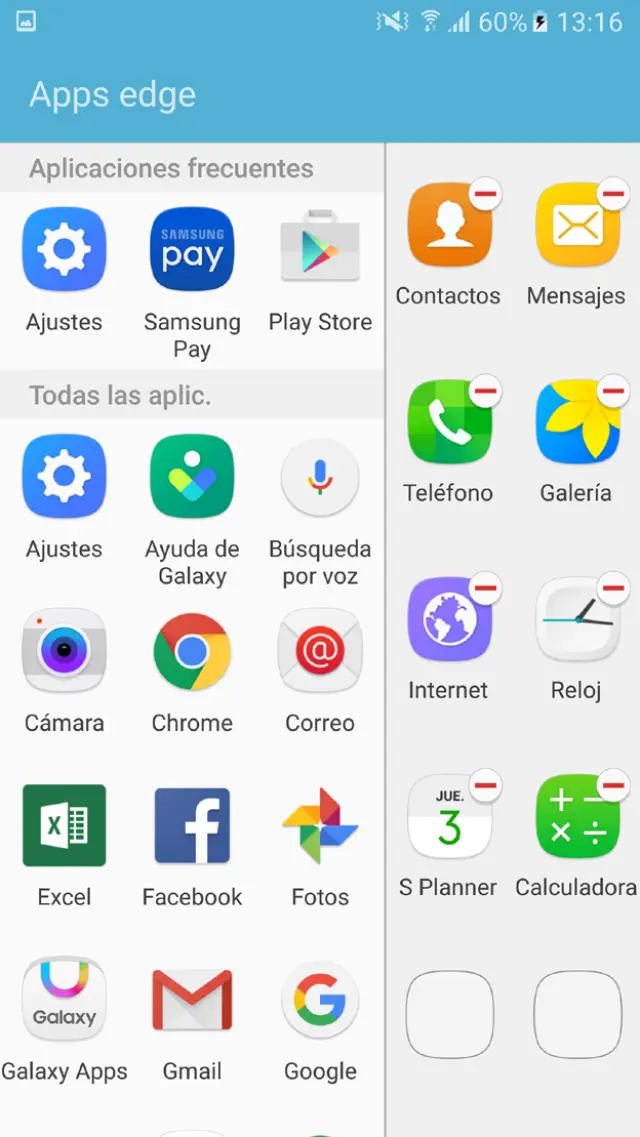Remove S Planner from the edge panel

coord(485,785)
